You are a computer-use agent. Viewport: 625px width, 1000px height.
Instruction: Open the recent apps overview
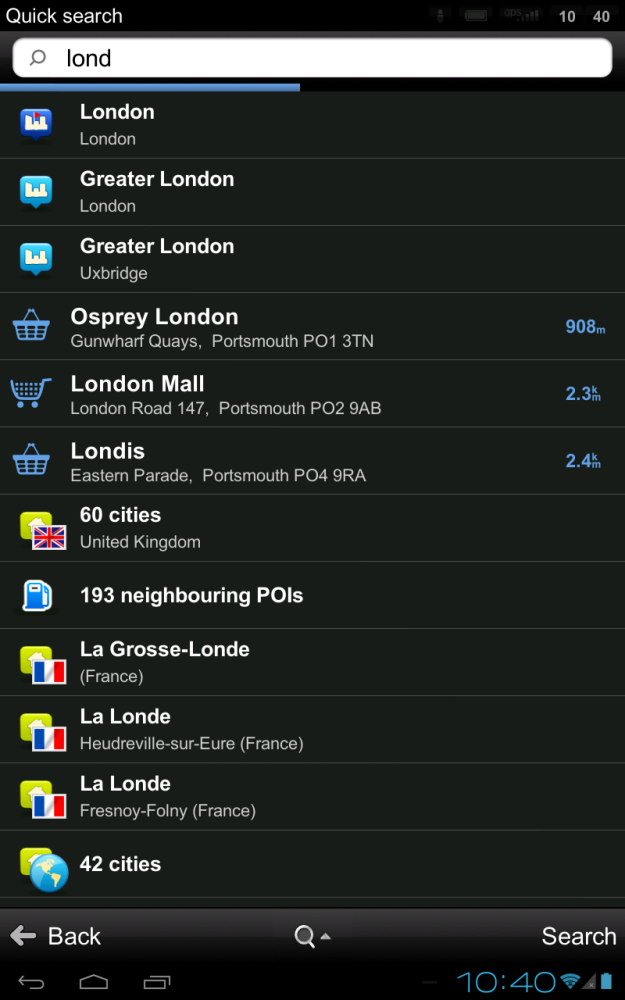pyautogui.click(x=157, y=982)
